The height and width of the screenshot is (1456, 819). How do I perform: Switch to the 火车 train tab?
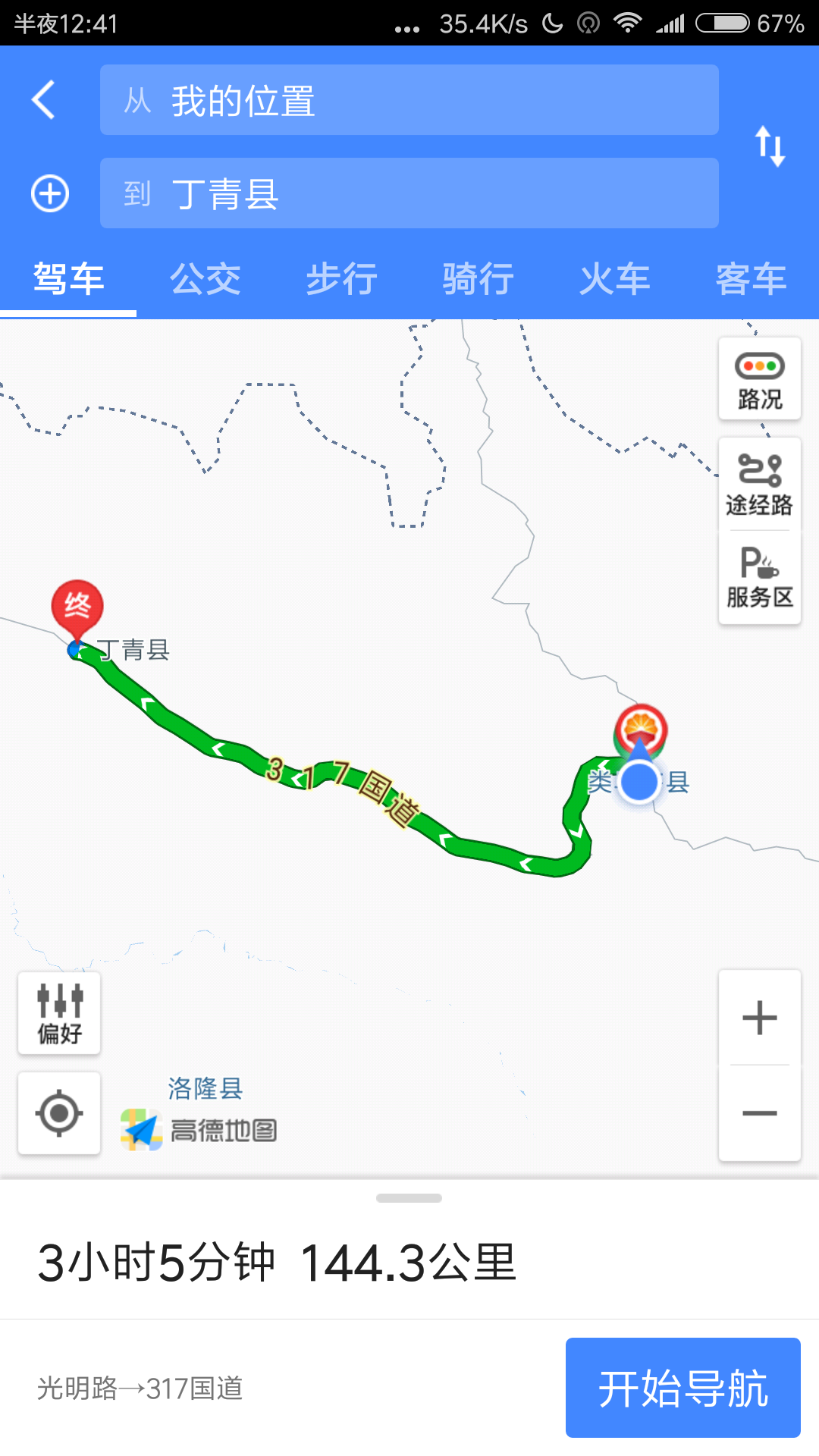point(614,279)
